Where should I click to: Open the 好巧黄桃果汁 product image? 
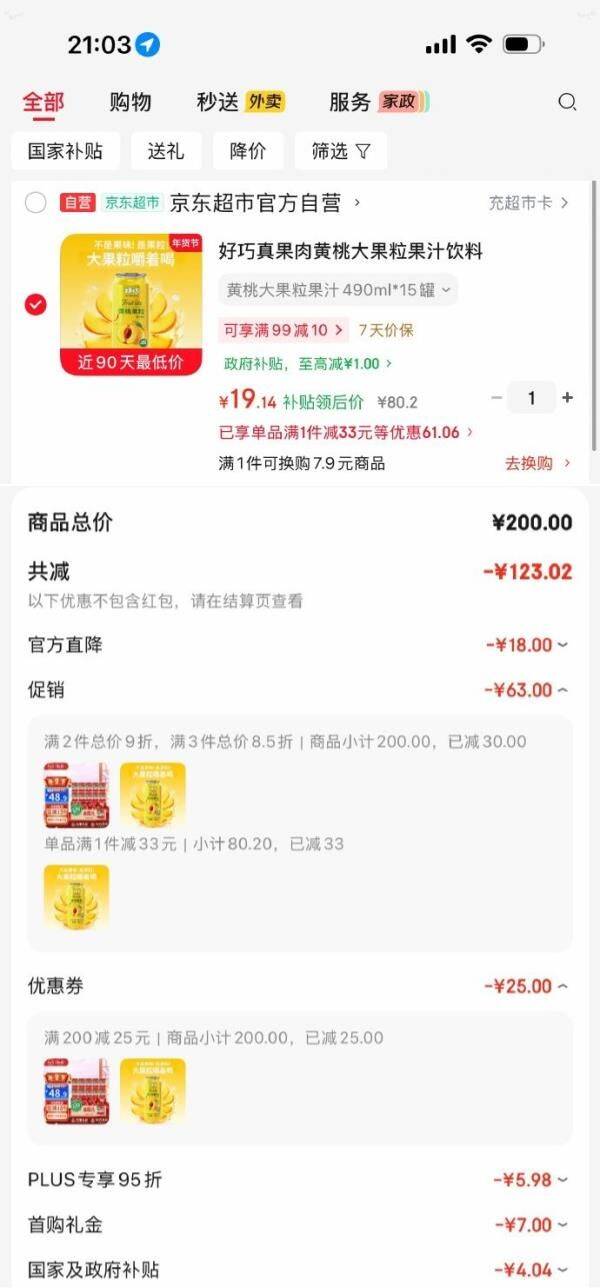(131, 305)
